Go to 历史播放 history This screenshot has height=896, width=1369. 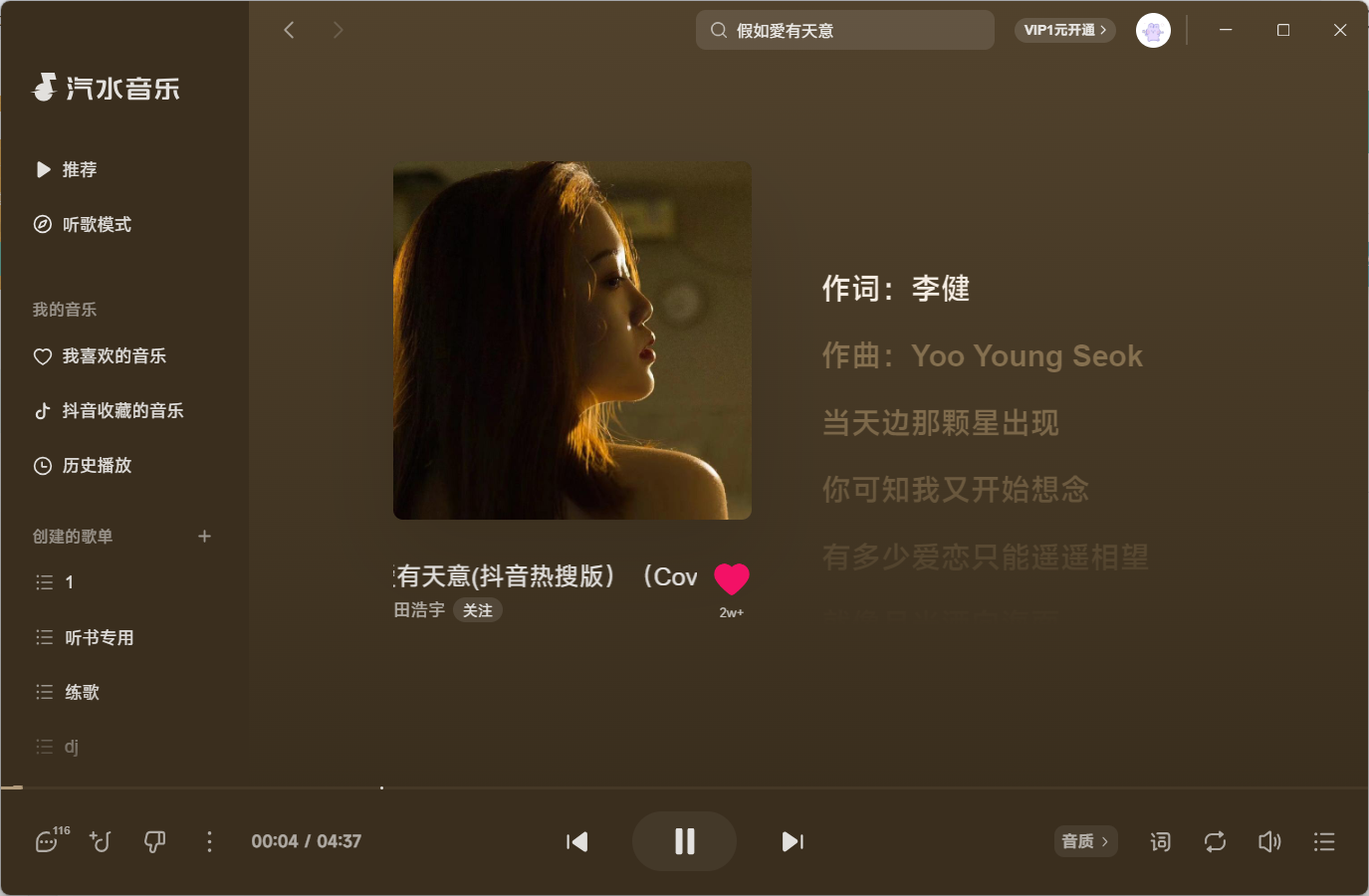click(x=97, y=466)
